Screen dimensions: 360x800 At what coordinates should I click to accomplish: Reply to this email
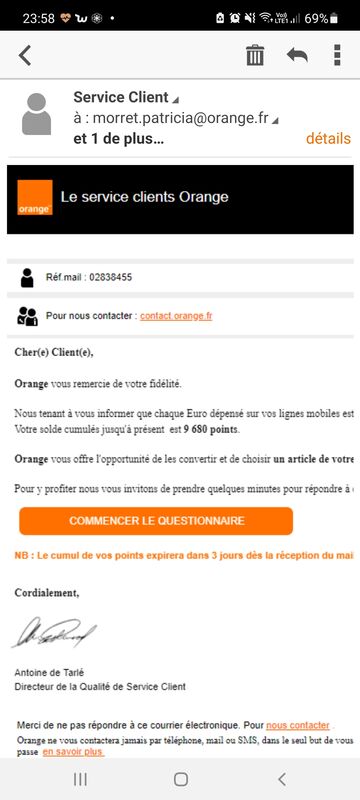tap(297, 55)
